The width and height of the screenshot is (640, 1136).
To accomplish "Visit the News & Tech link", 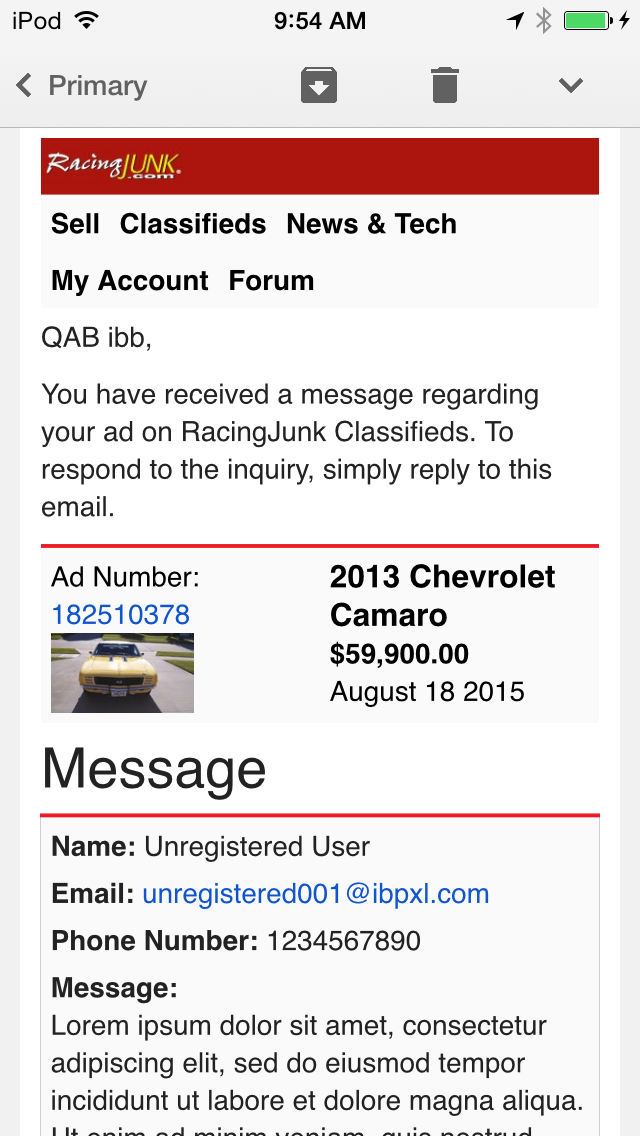I will coord(371,224).
